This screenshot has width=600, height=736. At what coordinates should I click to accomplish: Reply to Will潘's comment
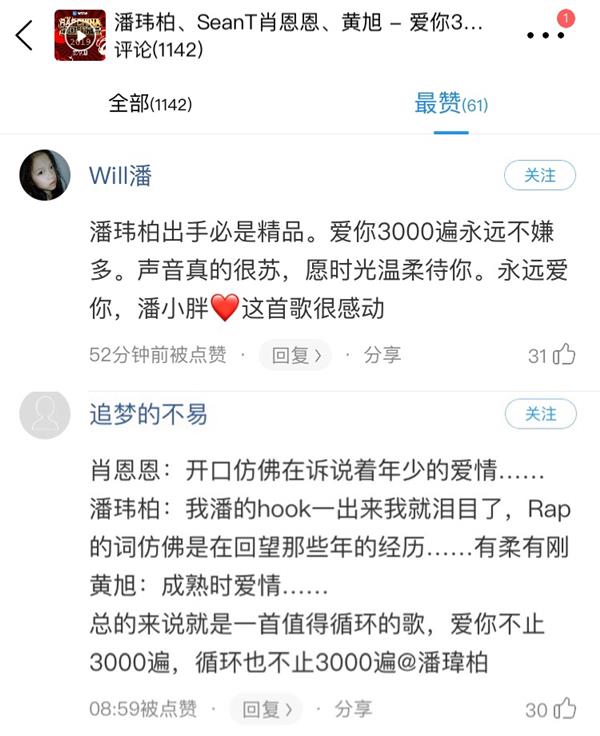pyautogui.click(x=295, y=355)
